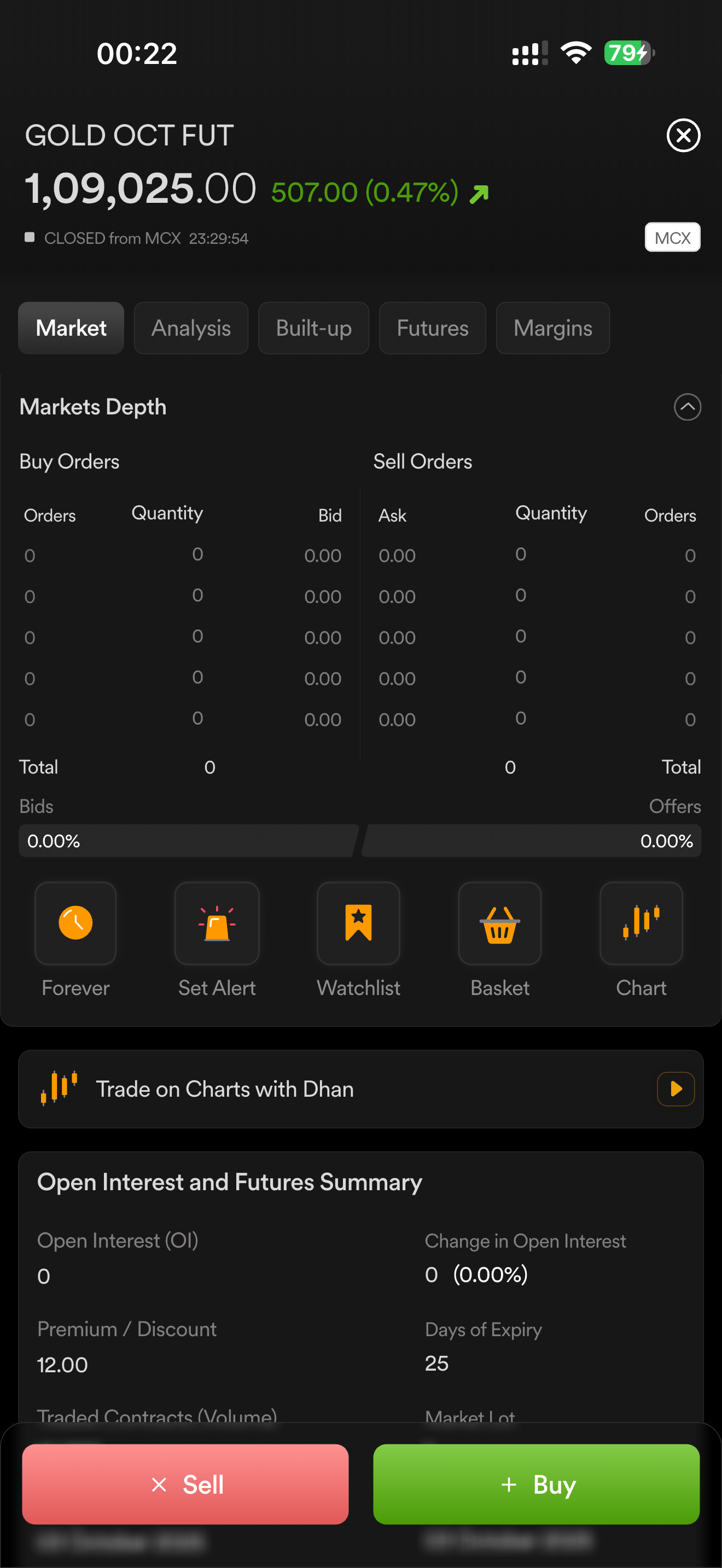The height and width of the screenshot is (1568, 722).
Task: Create a Forever order
Action: (75, 923)
